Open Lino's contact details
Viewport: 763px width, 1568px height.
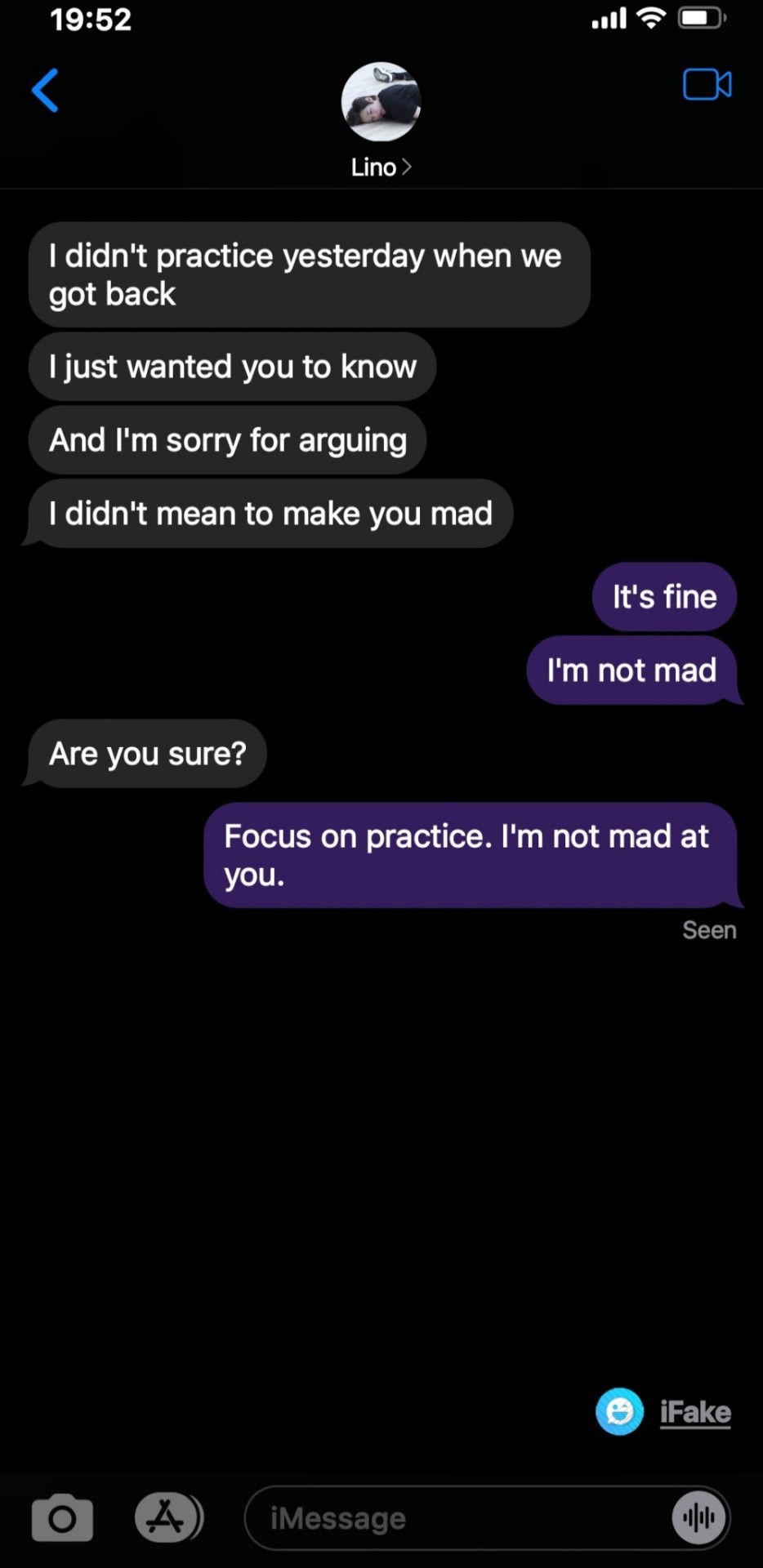click(x=381, y=167)
